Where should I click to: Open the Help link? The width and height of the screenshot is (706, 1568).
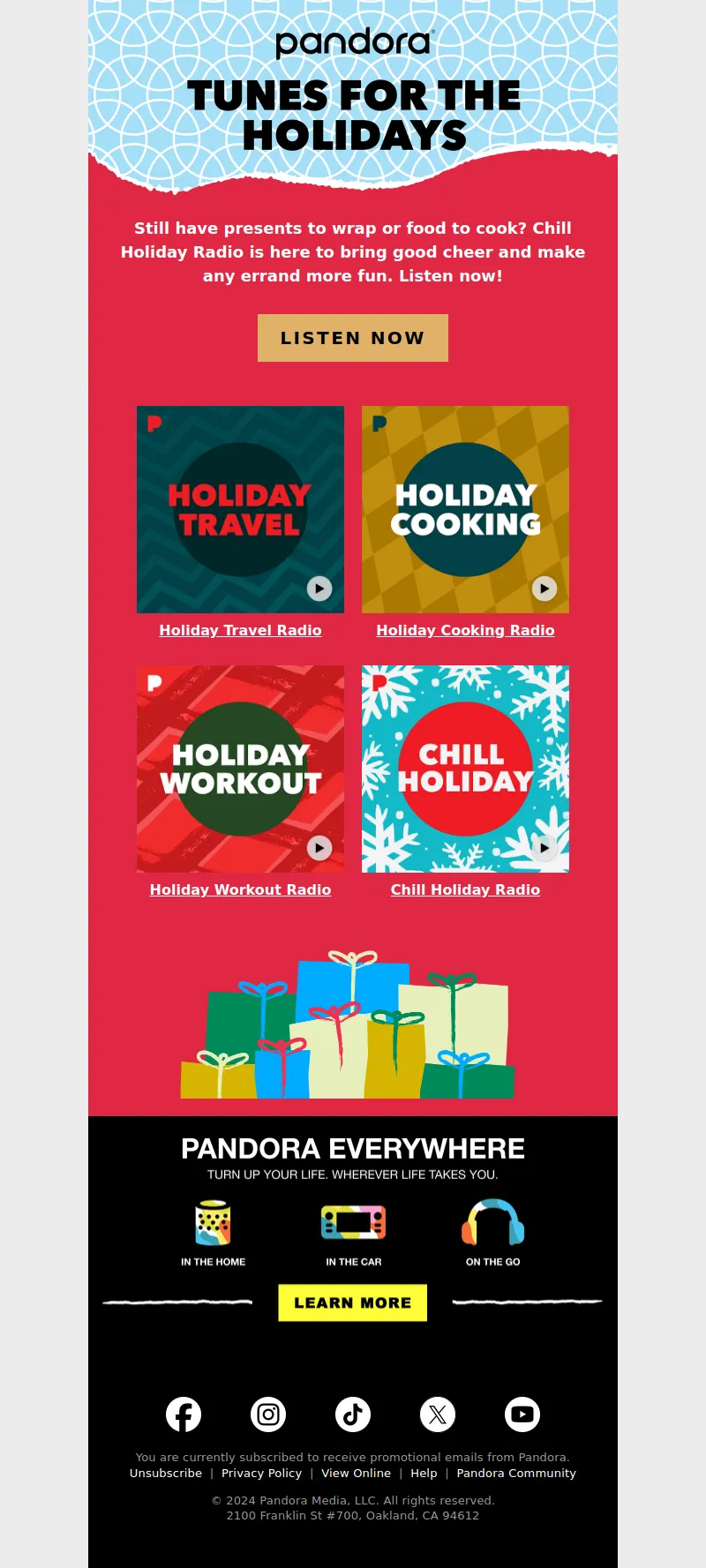point(424,1473)
